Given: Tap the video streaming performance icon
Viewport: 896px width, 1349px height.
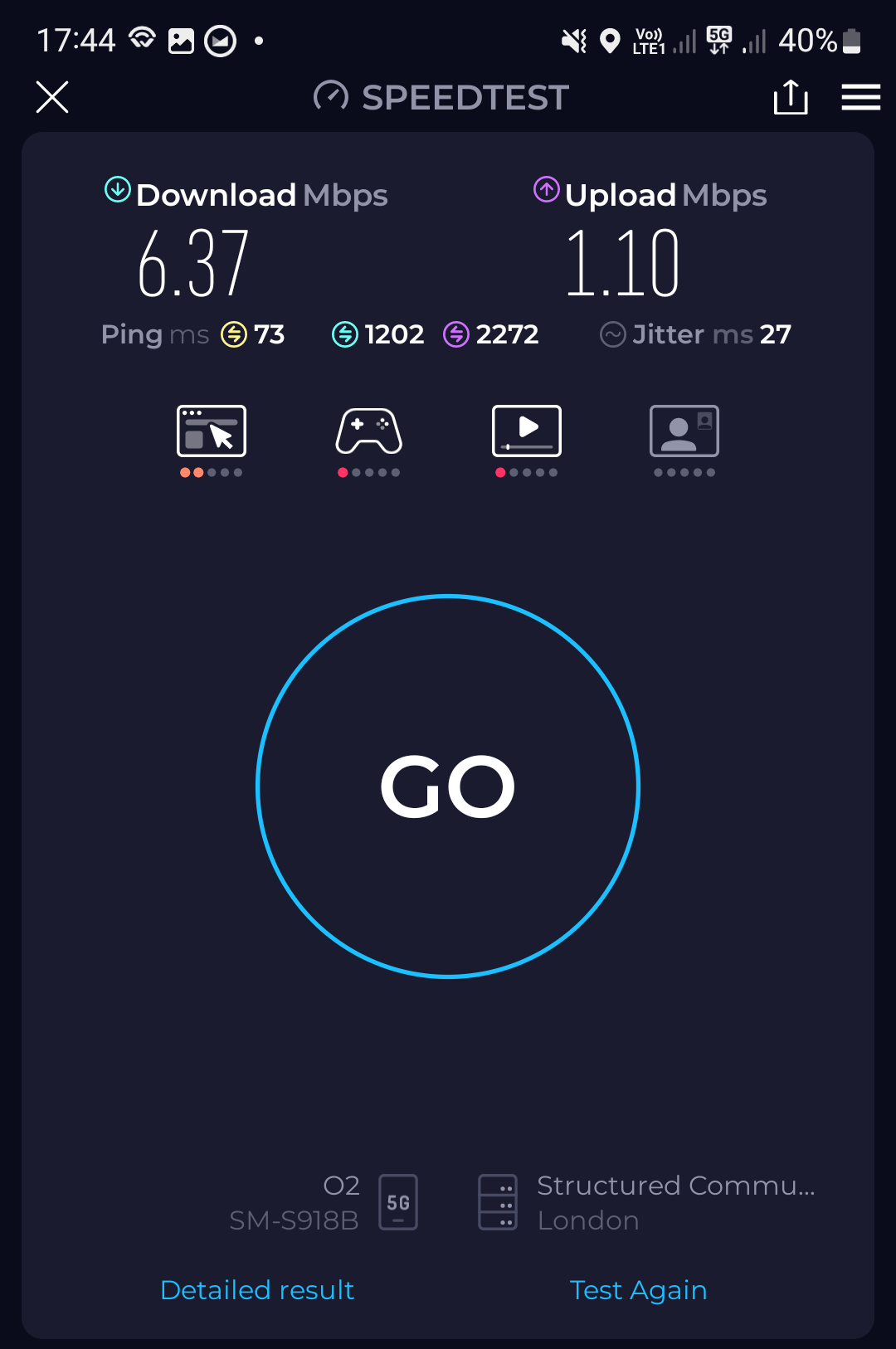Looking at the screenshot, I should pyautogui.click(x=526, y=431).
